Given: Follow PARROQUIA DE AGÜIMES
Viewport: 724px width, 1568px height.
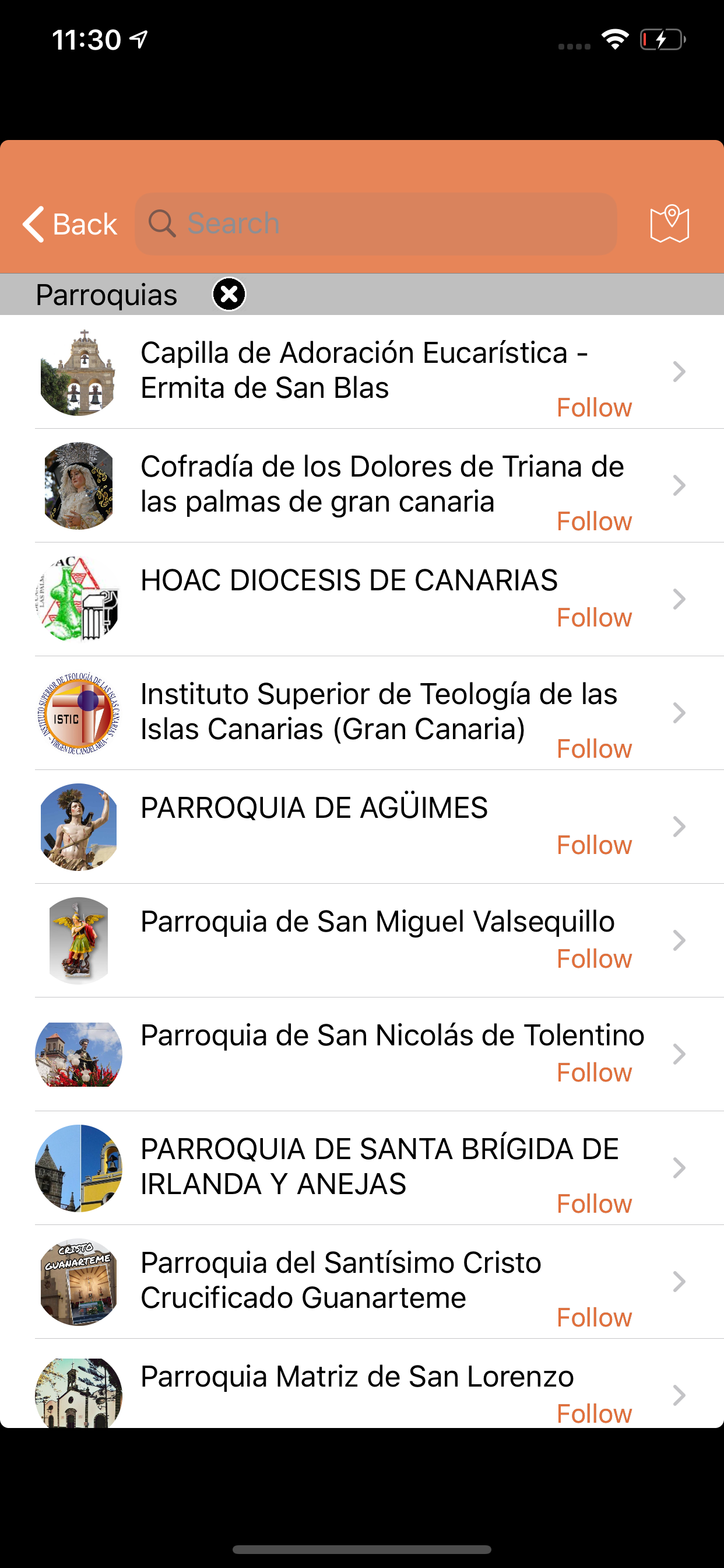Looking at the screenshot, I should click(594, 845).
